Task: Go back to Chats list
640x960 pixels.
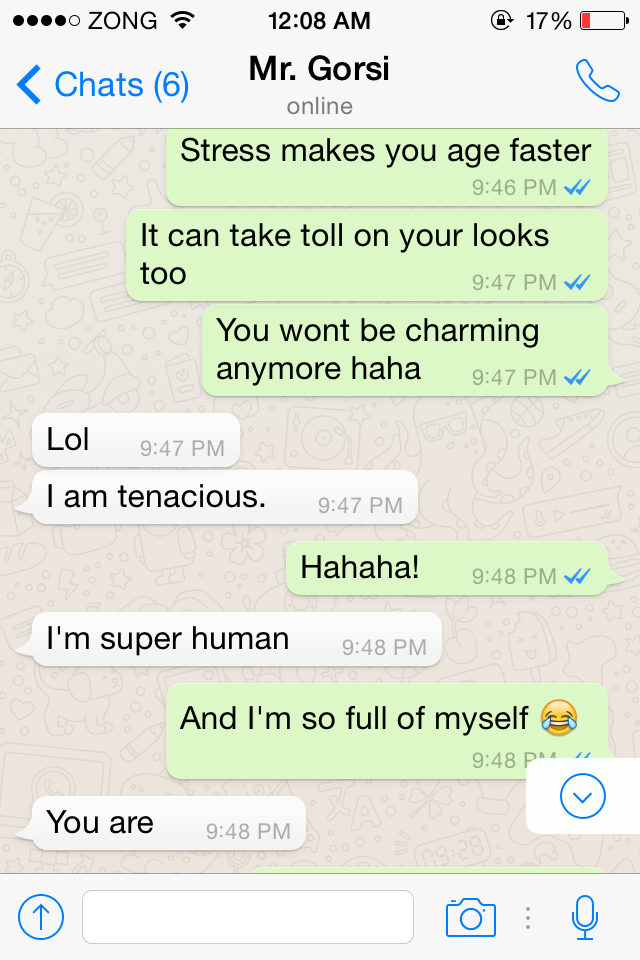Action: pos(103,85)
